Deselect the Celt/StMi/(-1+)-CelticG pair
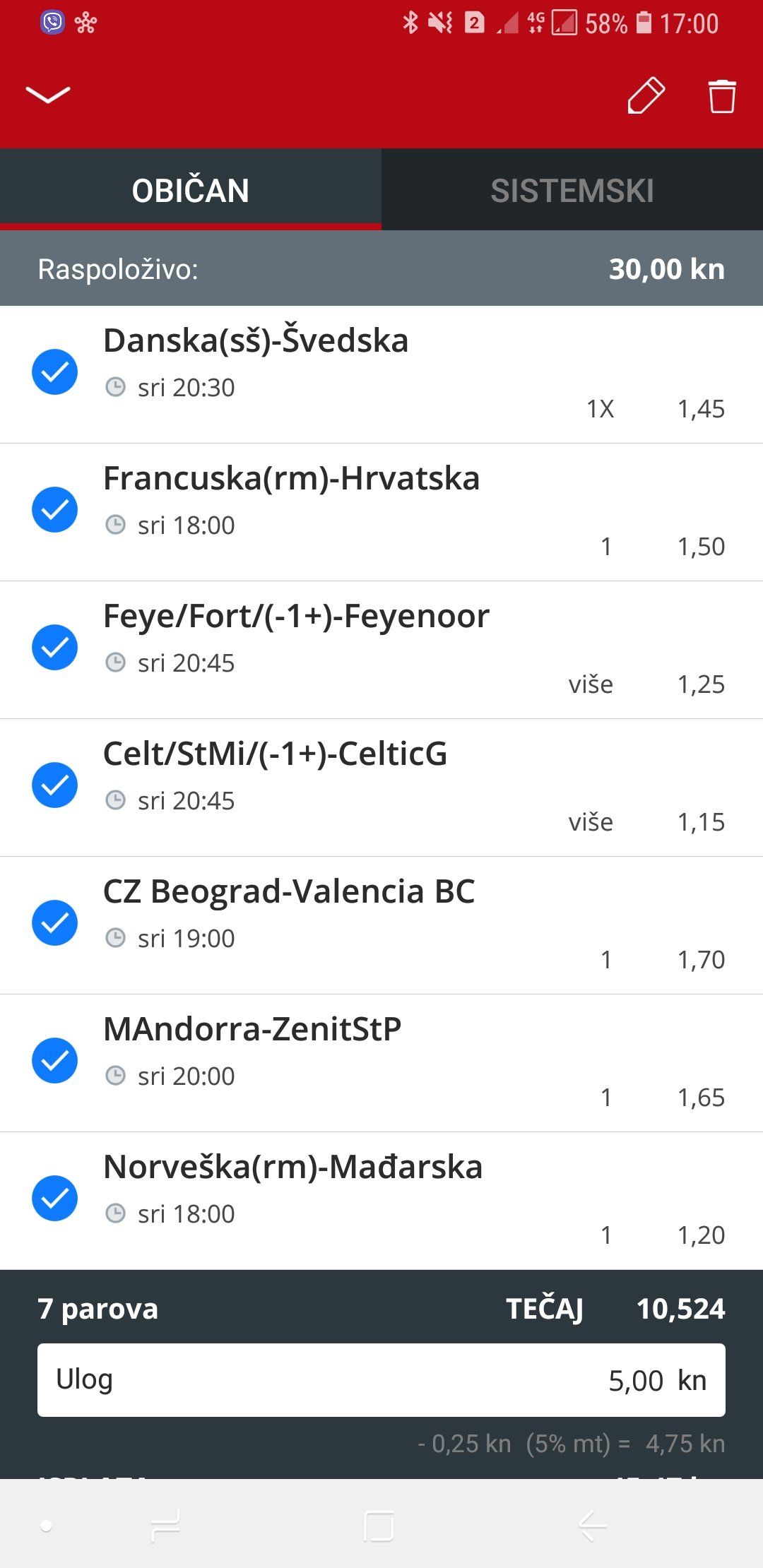Image resolution: width=763 pixels, height=1568 pixels. 54,785
